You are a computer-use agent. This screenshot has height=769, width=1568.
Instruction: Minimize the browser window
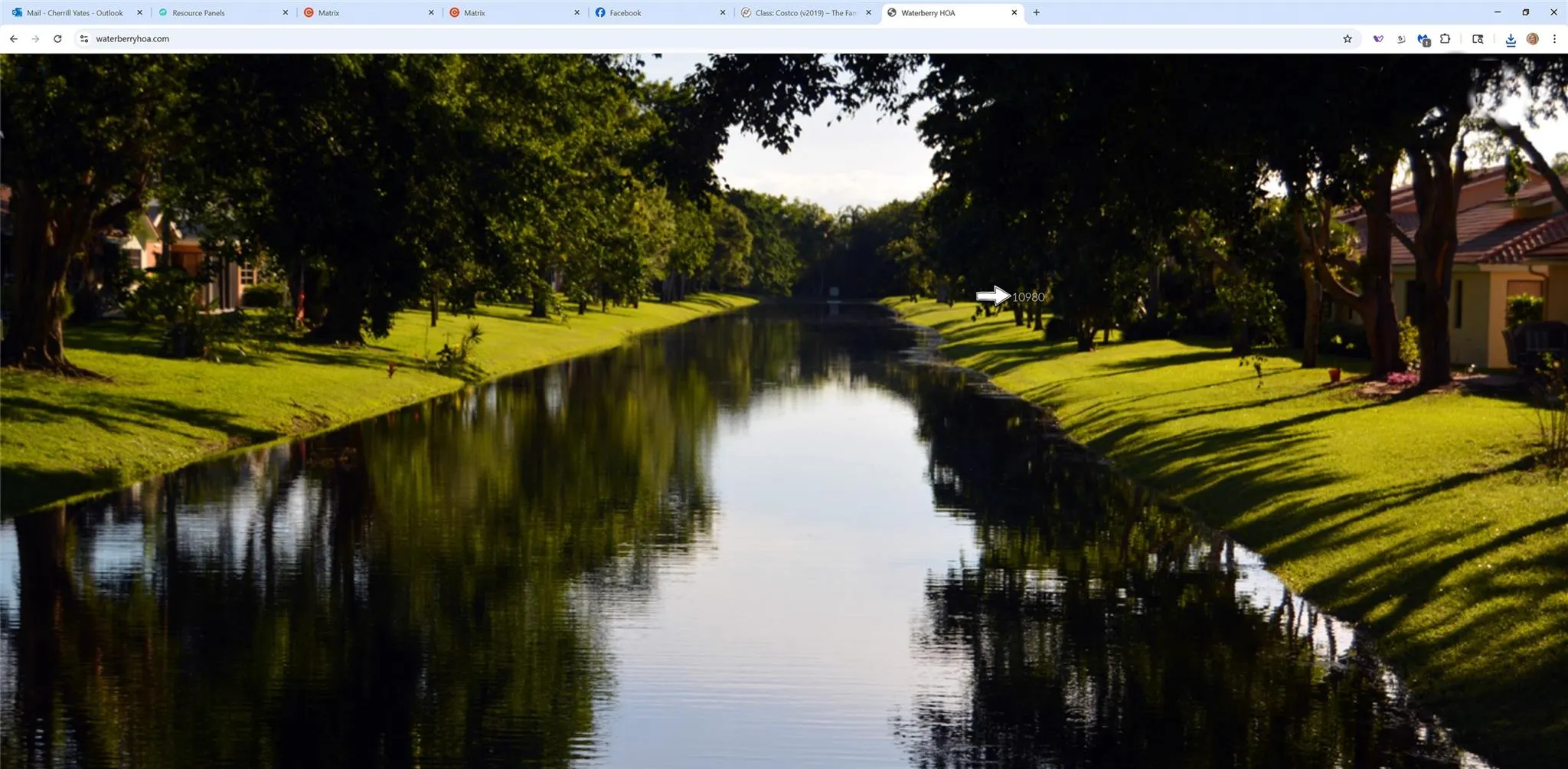coord(1498,12)
